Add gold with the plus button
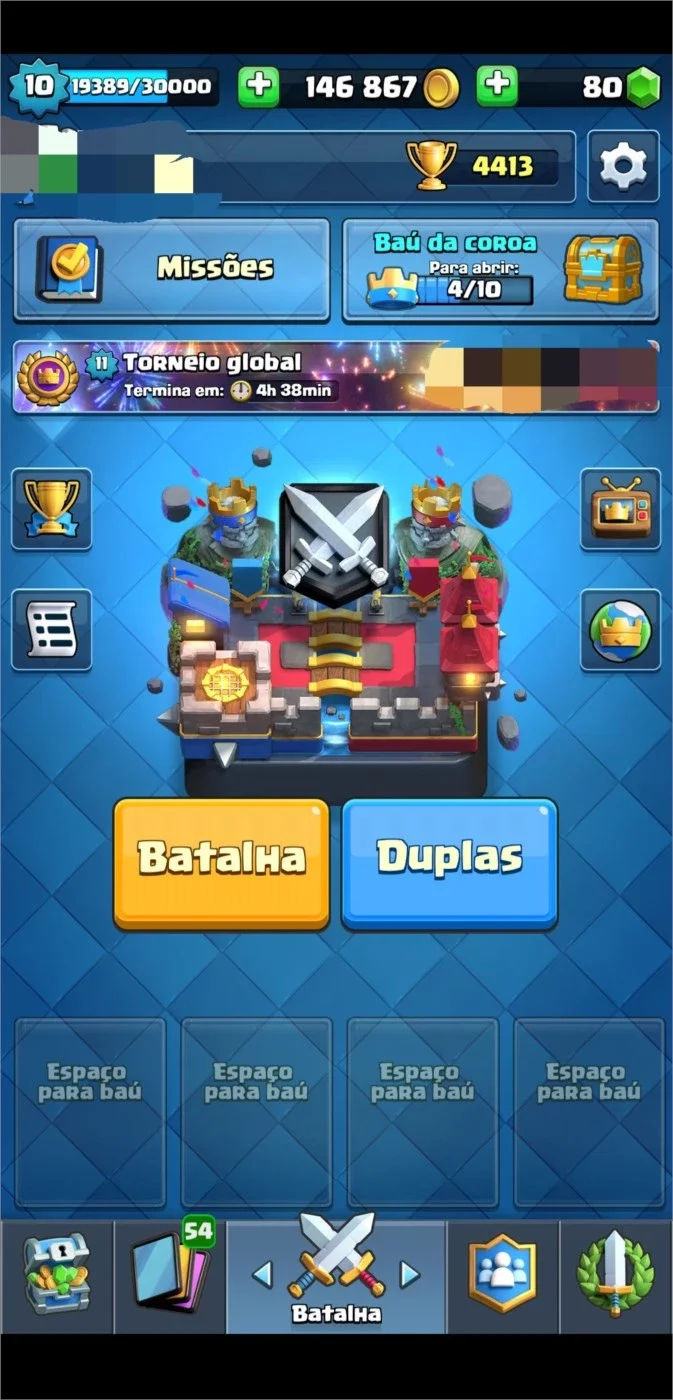Viewport: 673px width, 1400px height. tap(258, 87)
